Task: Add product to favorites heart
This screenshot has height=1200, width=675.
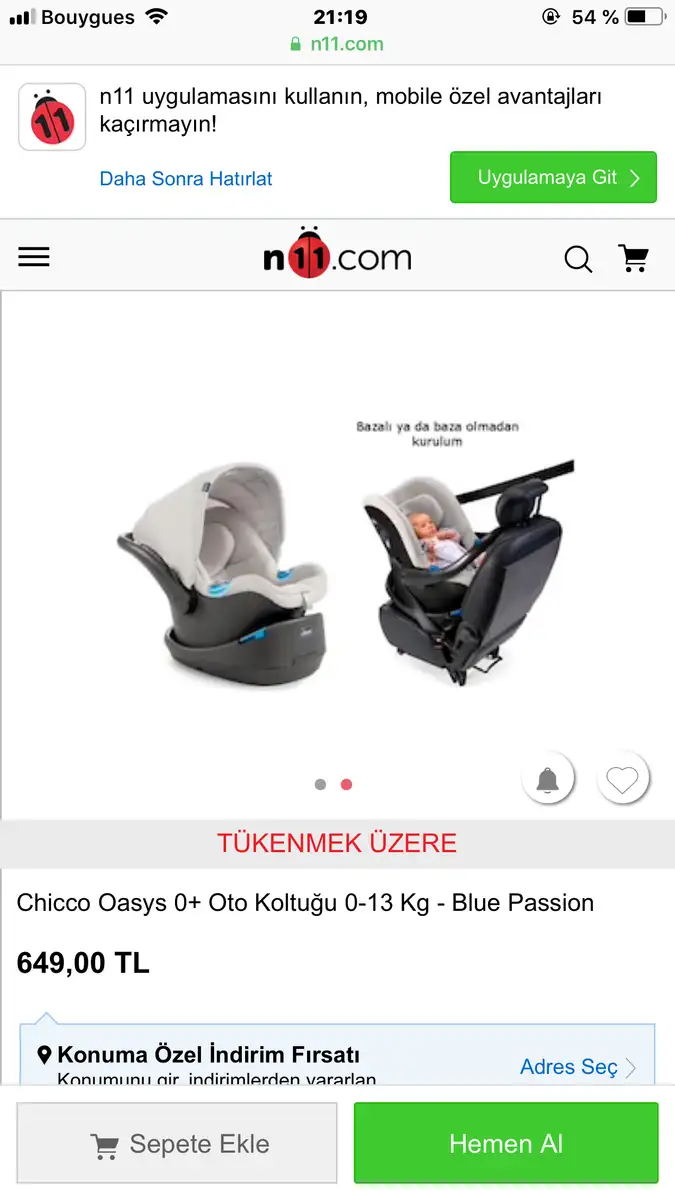Action: pos(622,779)
